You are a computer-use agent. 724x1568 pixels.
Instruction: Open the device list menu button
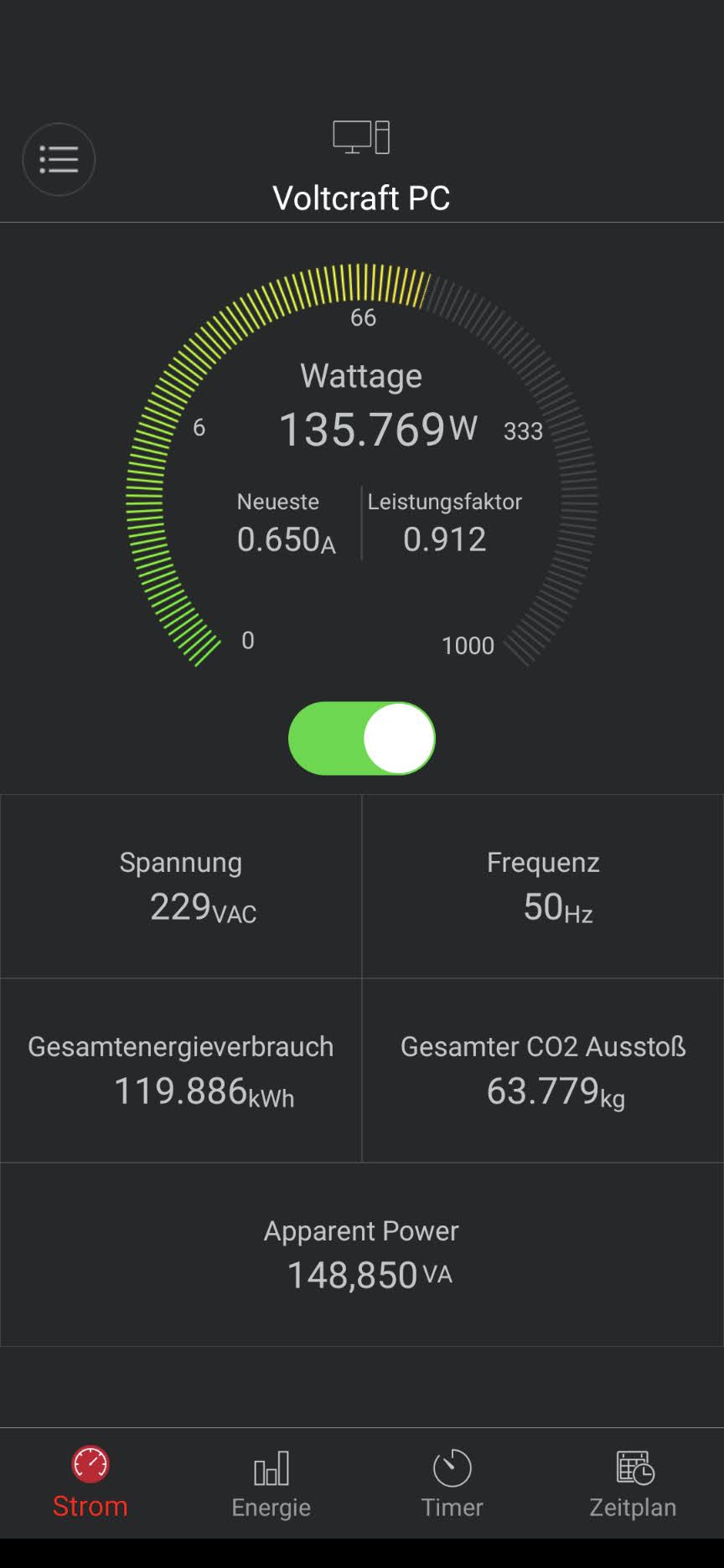pyautogui.click(x=59, y=159)
